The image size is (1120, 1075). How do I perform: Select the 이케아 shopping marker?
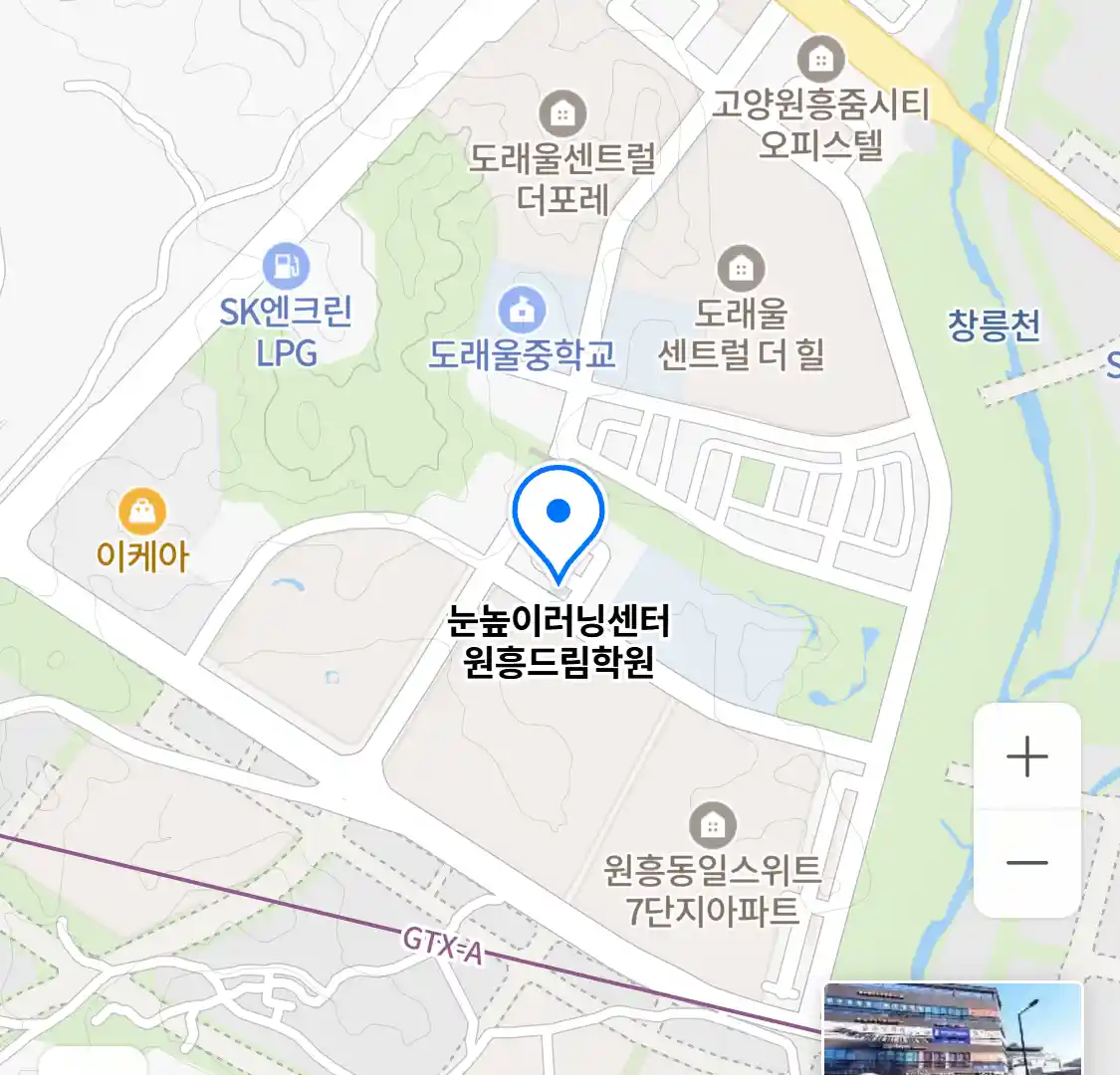(142, 513)
